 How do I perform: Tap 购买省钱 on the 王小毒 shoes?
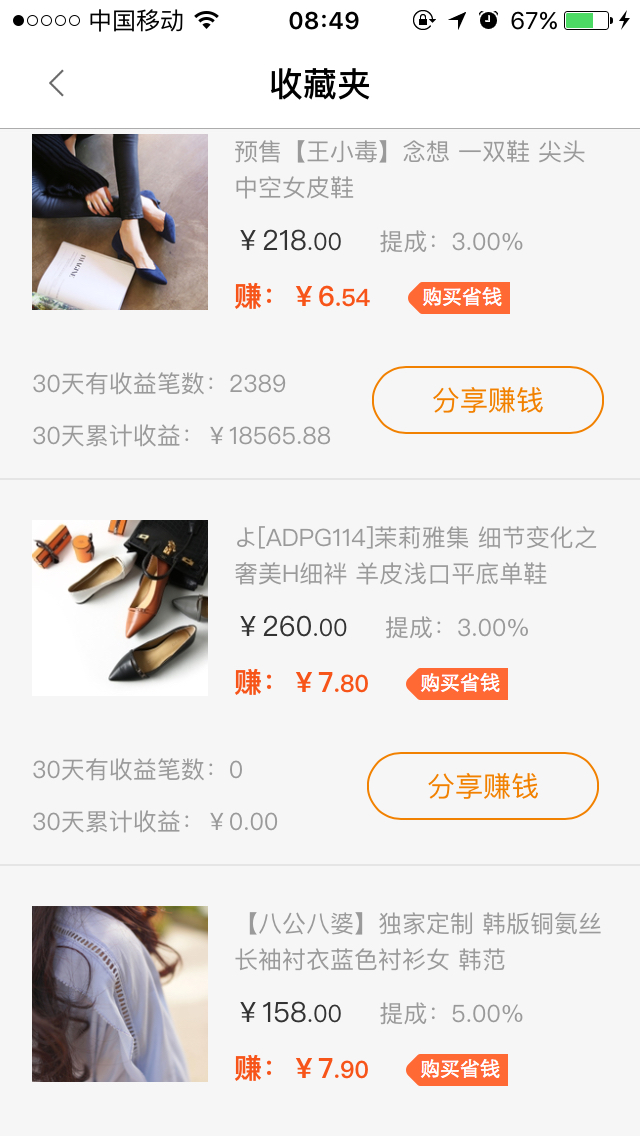[460, 297]
